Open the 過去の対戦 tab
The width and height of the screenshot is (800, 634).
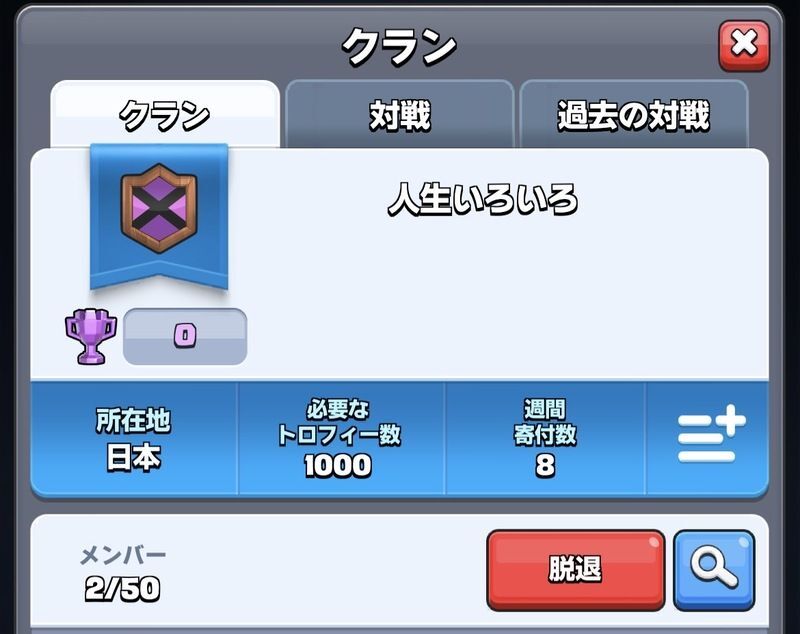[x=634, y=114]
